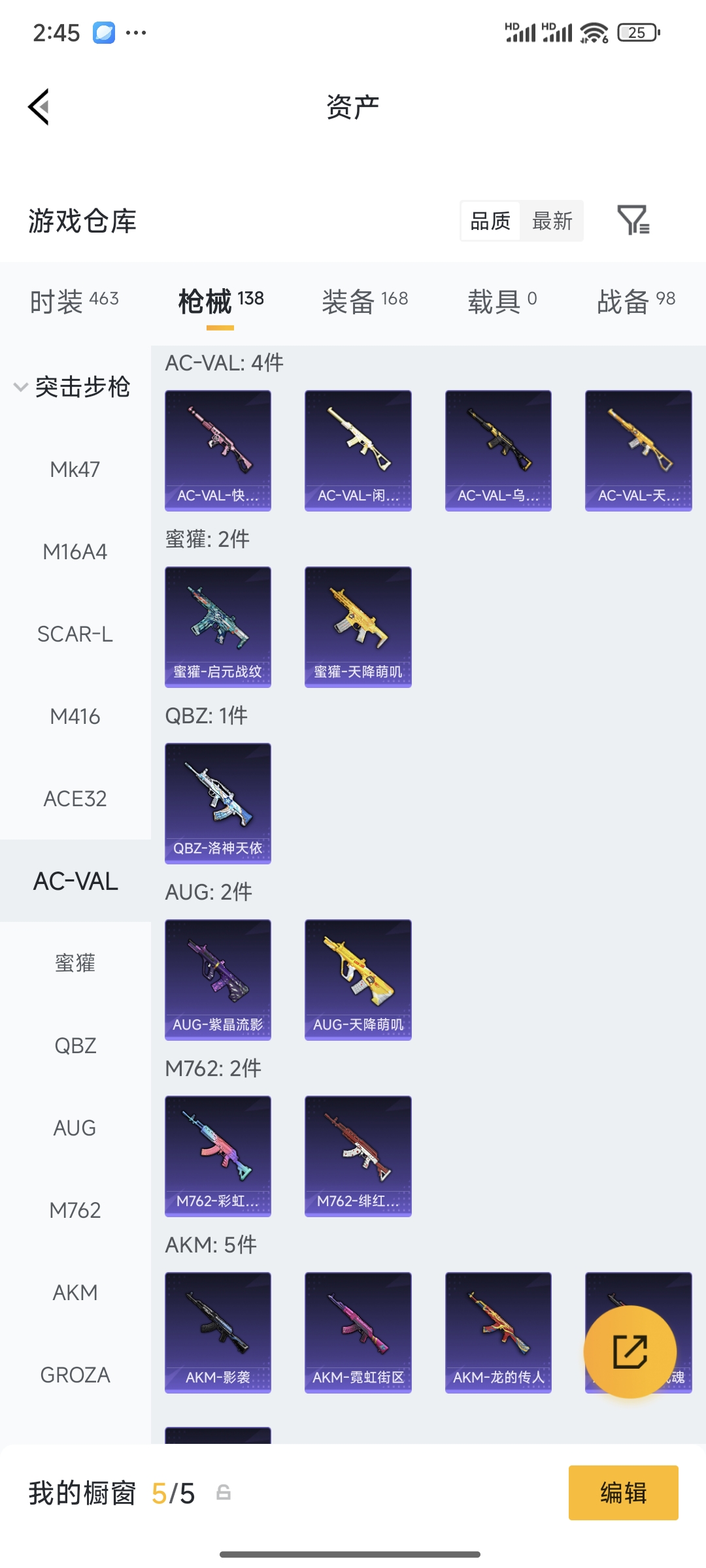Switch to the 载具 tab
Screen dimensions: 706x1568
501,302
